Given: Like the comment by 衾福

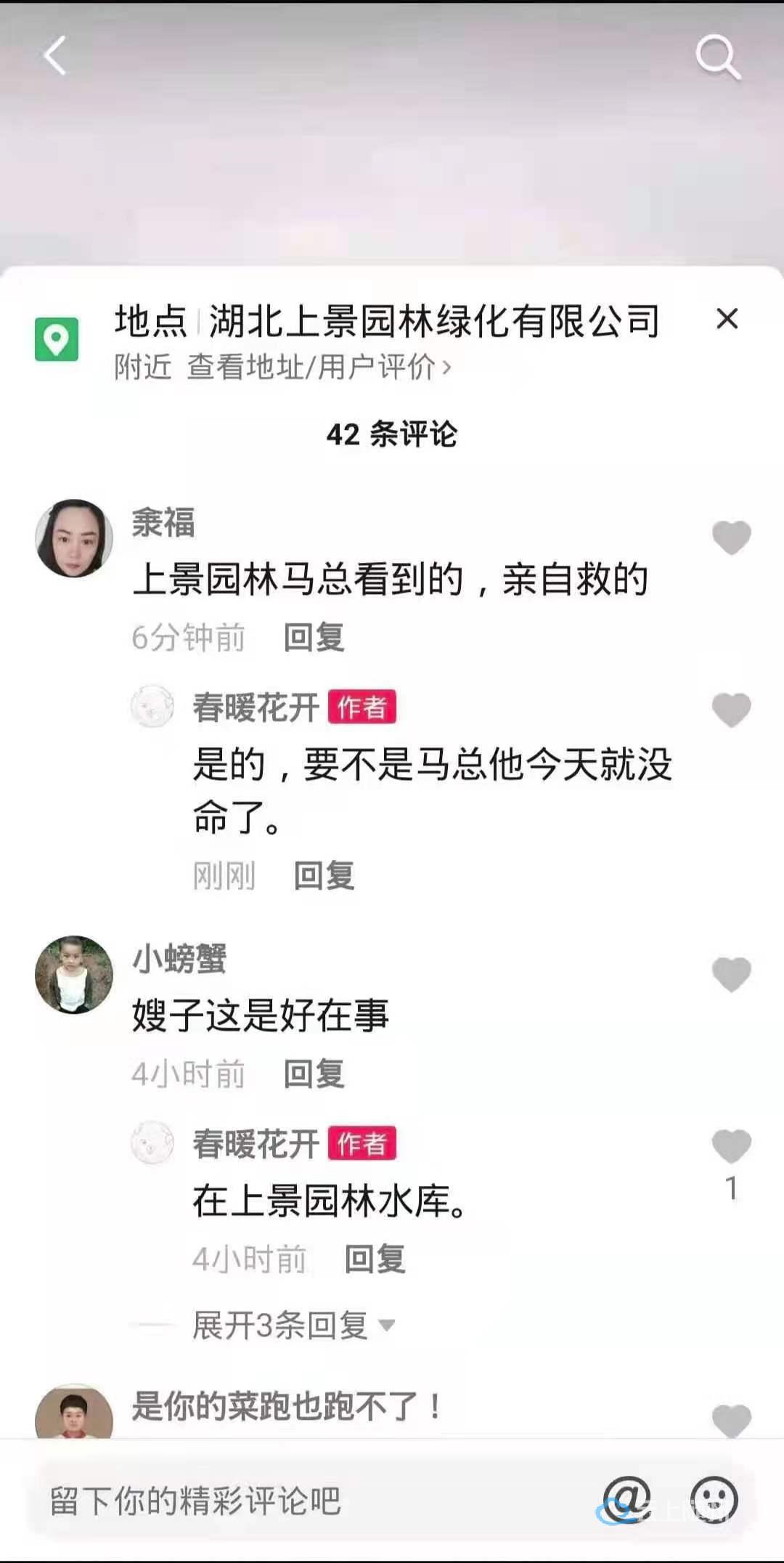Looking at the screenshot, I should (731, 537).
